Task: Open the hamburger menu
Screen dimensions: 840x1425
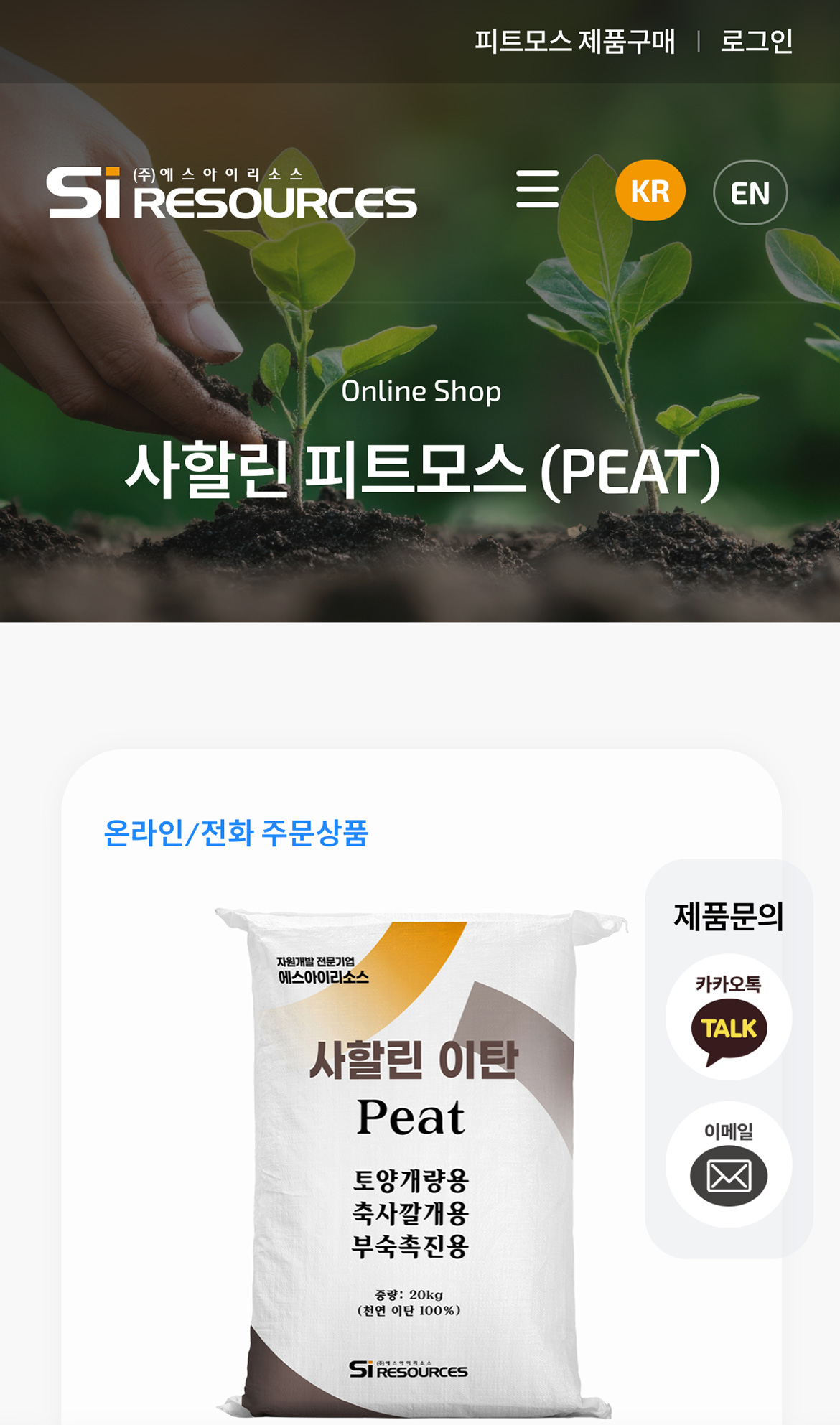Action: click(537, 190)
